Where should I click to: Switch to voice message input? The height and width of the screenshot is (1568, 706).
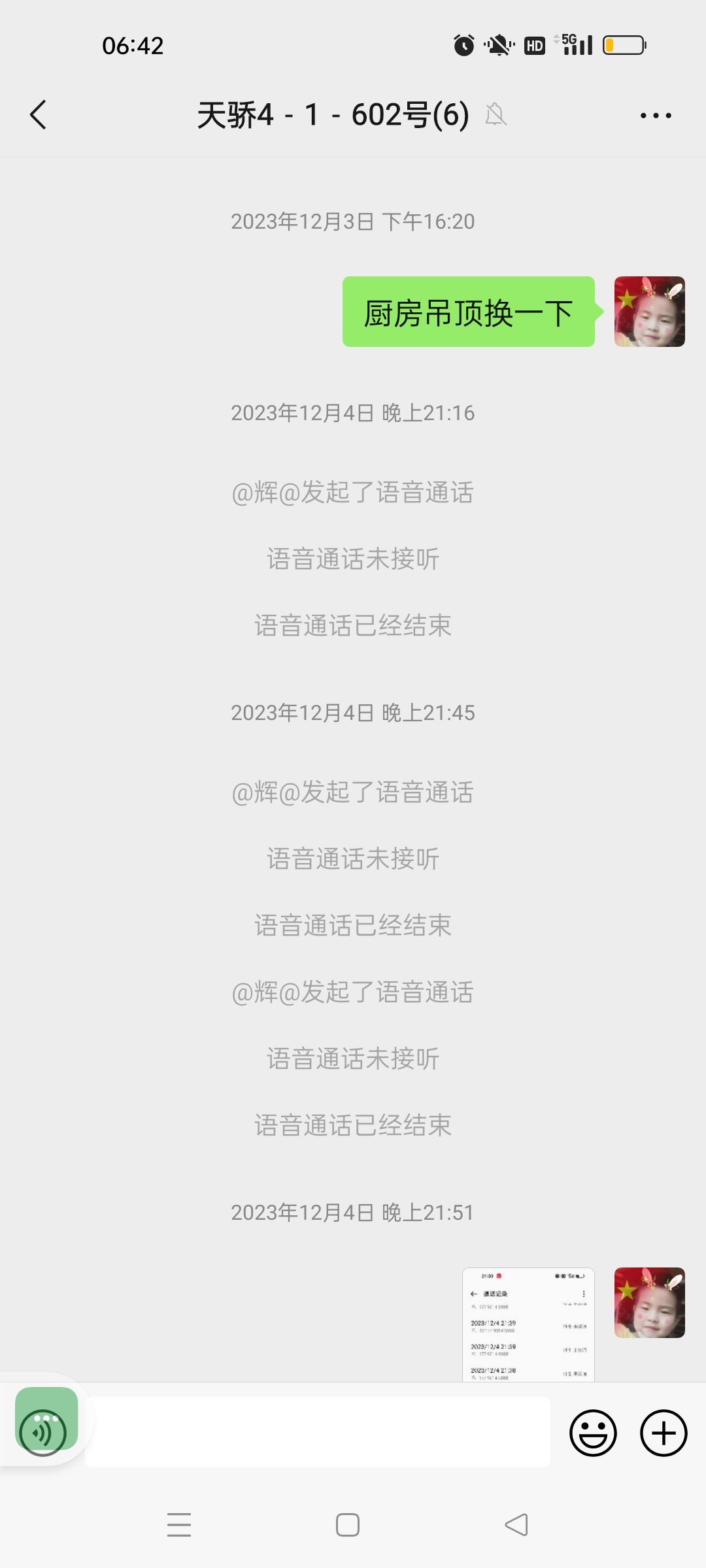pos(43,1432)
